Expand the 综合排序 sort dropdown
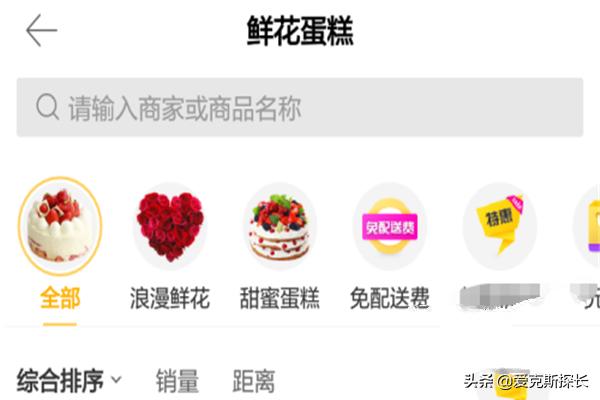Screen dimensions: 600x400 pyautogui.click(x=69, y=380)
